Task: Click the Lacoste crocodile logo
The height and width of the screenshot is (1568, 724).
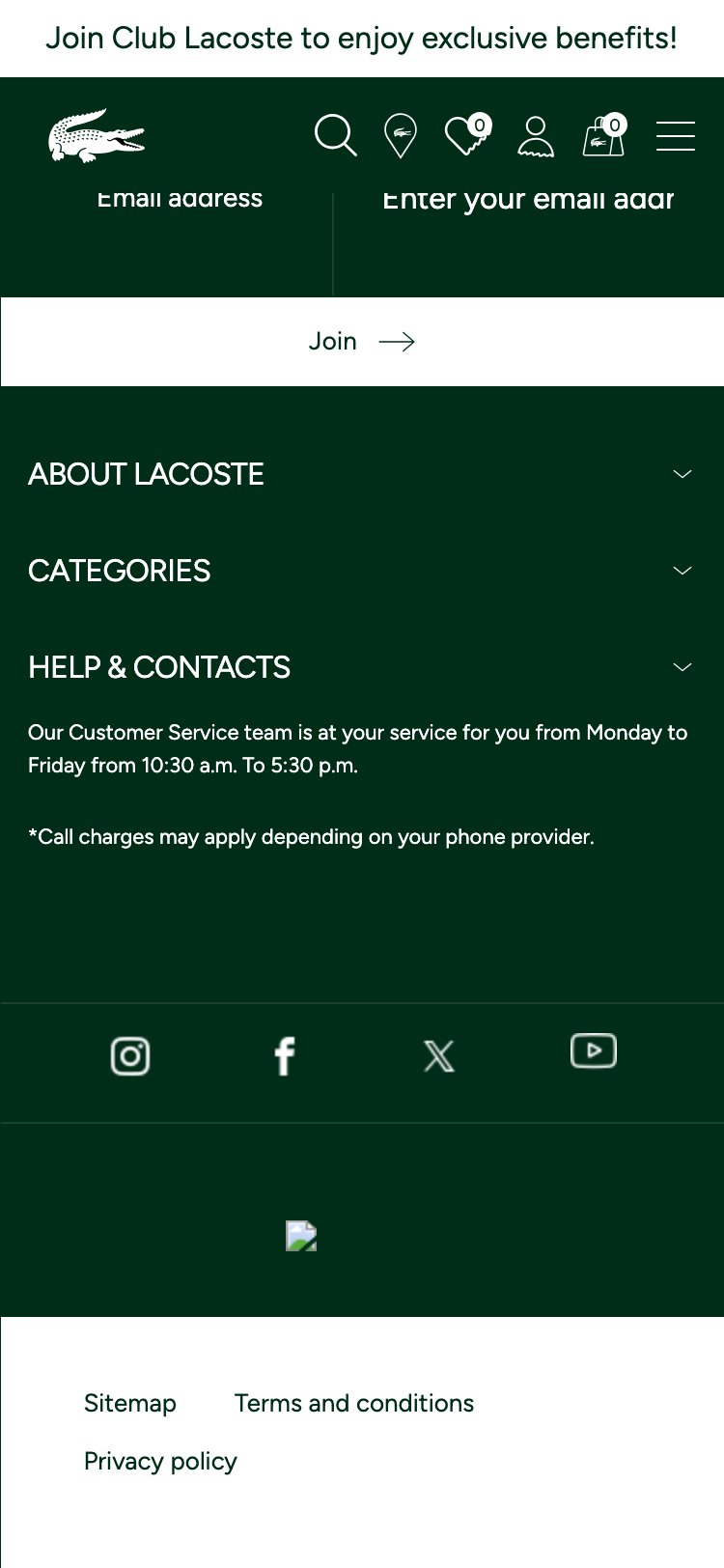Action: click(x=97, y=135)
